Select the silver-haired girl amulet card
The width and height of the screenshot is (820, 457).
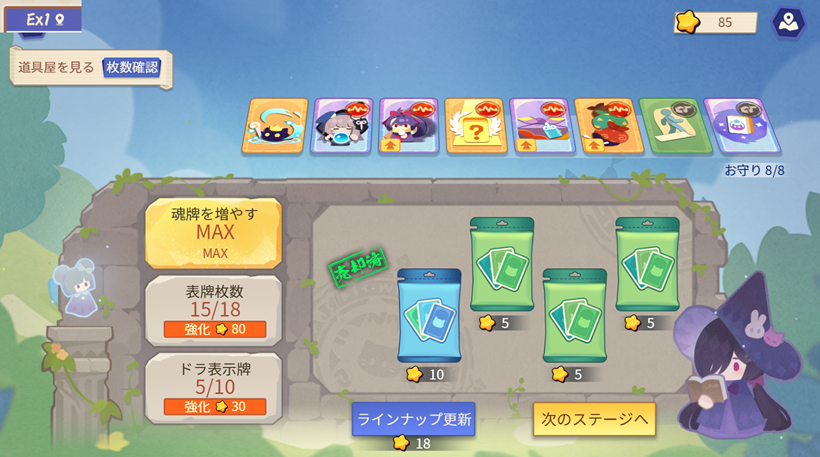pyautogui.click(x=342, y=126)
